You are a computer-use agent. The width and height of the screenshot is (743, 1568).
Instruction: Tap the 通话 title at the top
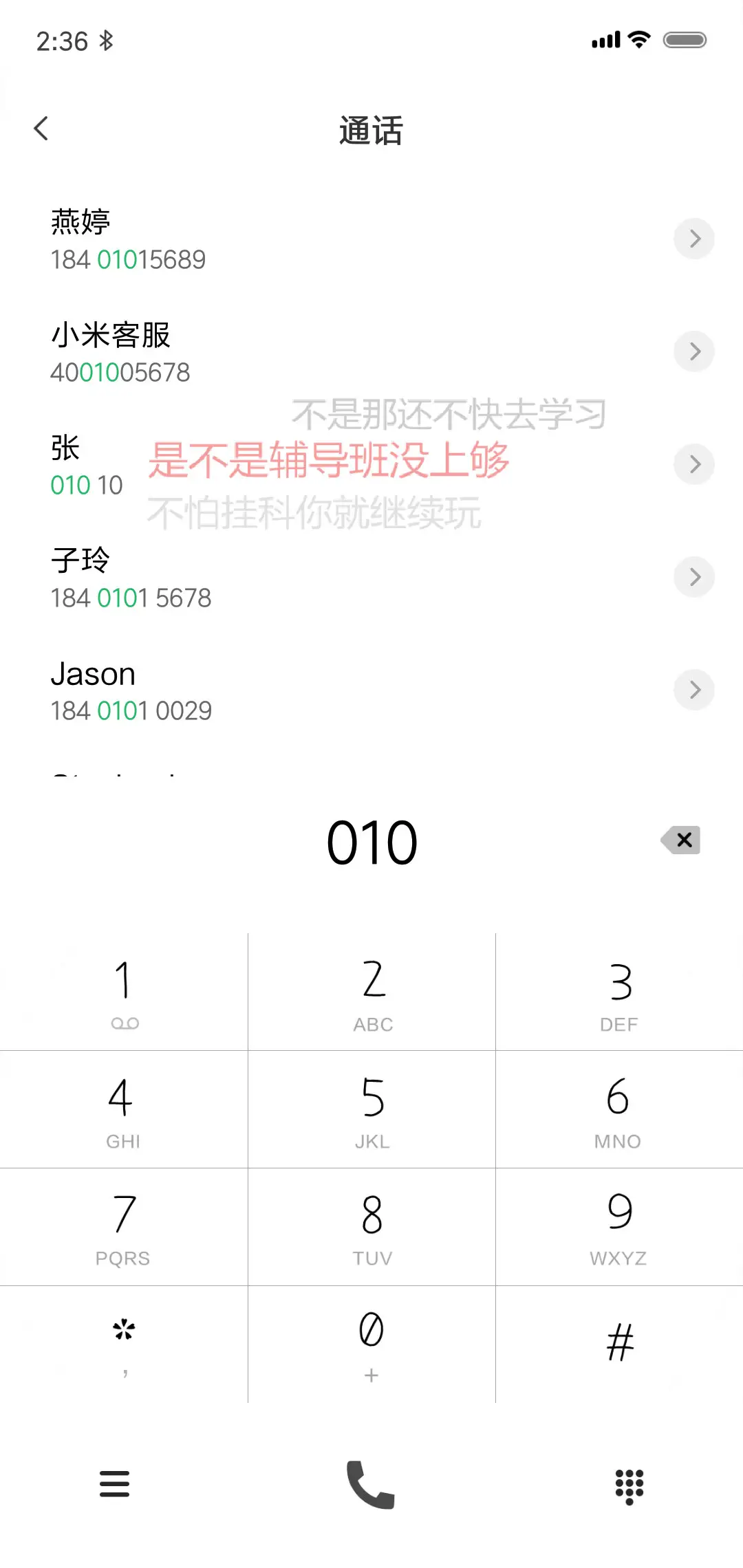pyautogui.click(x=371, y=131)
